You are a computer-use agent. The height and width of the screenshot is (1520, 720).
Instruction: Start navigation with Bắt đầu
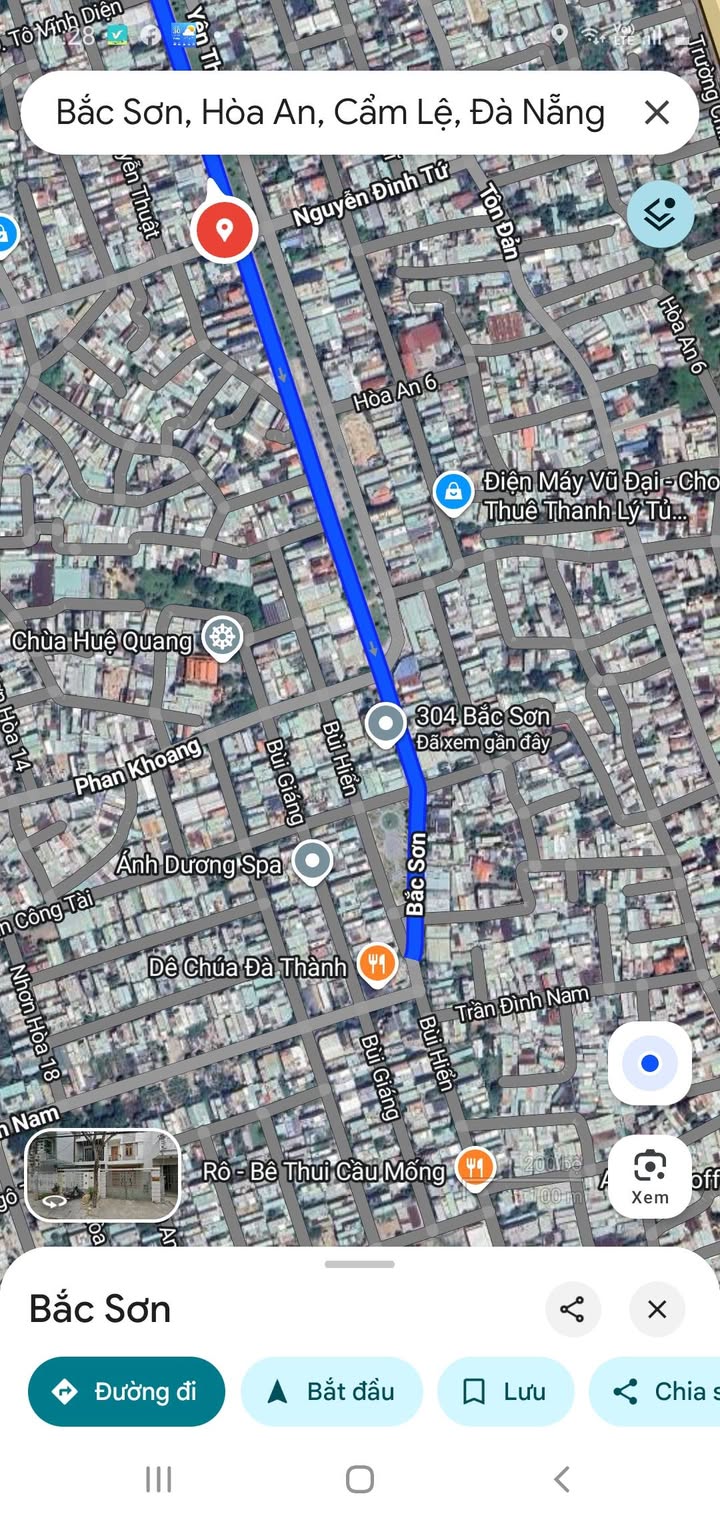click(332, 1391)
